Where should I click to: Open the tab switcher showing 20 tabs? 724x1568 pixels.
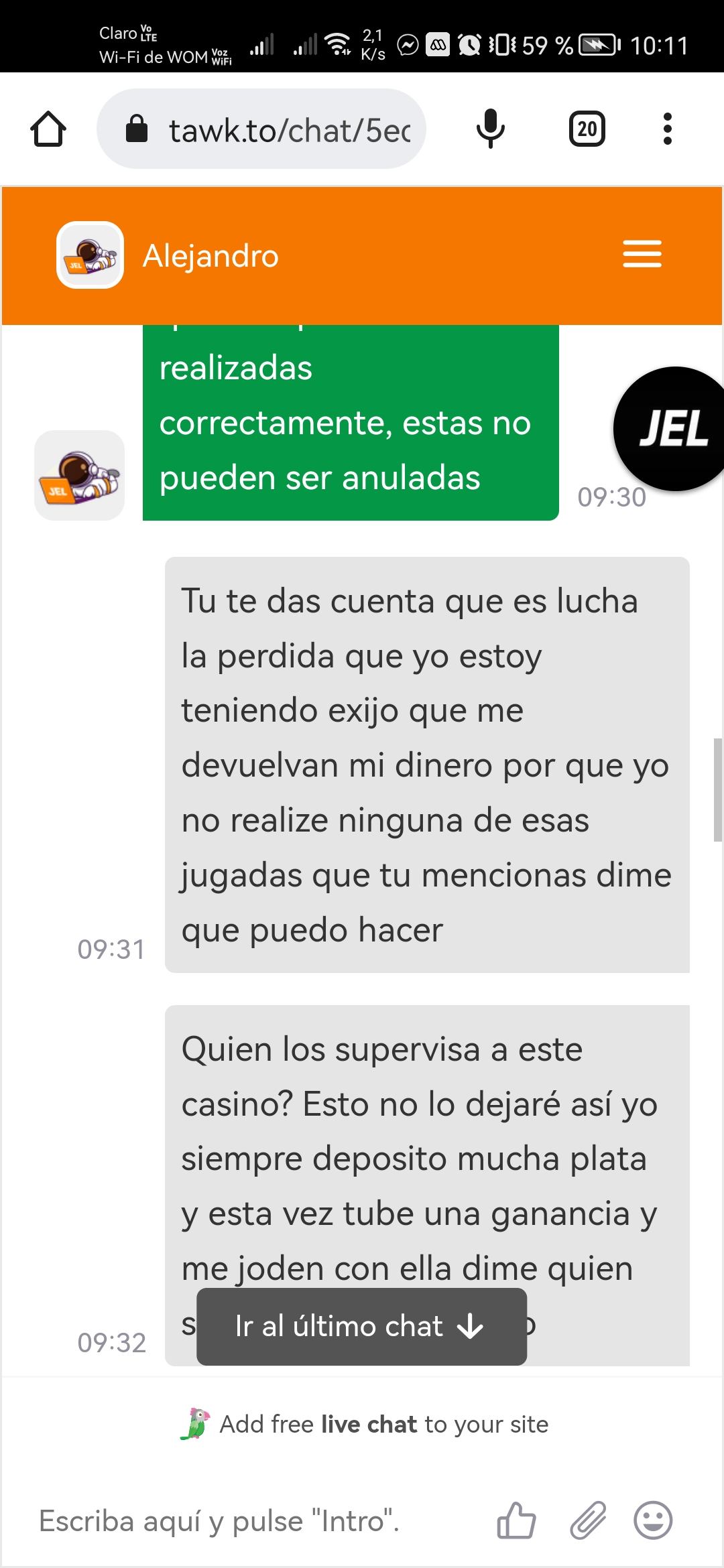coord(587,129)
